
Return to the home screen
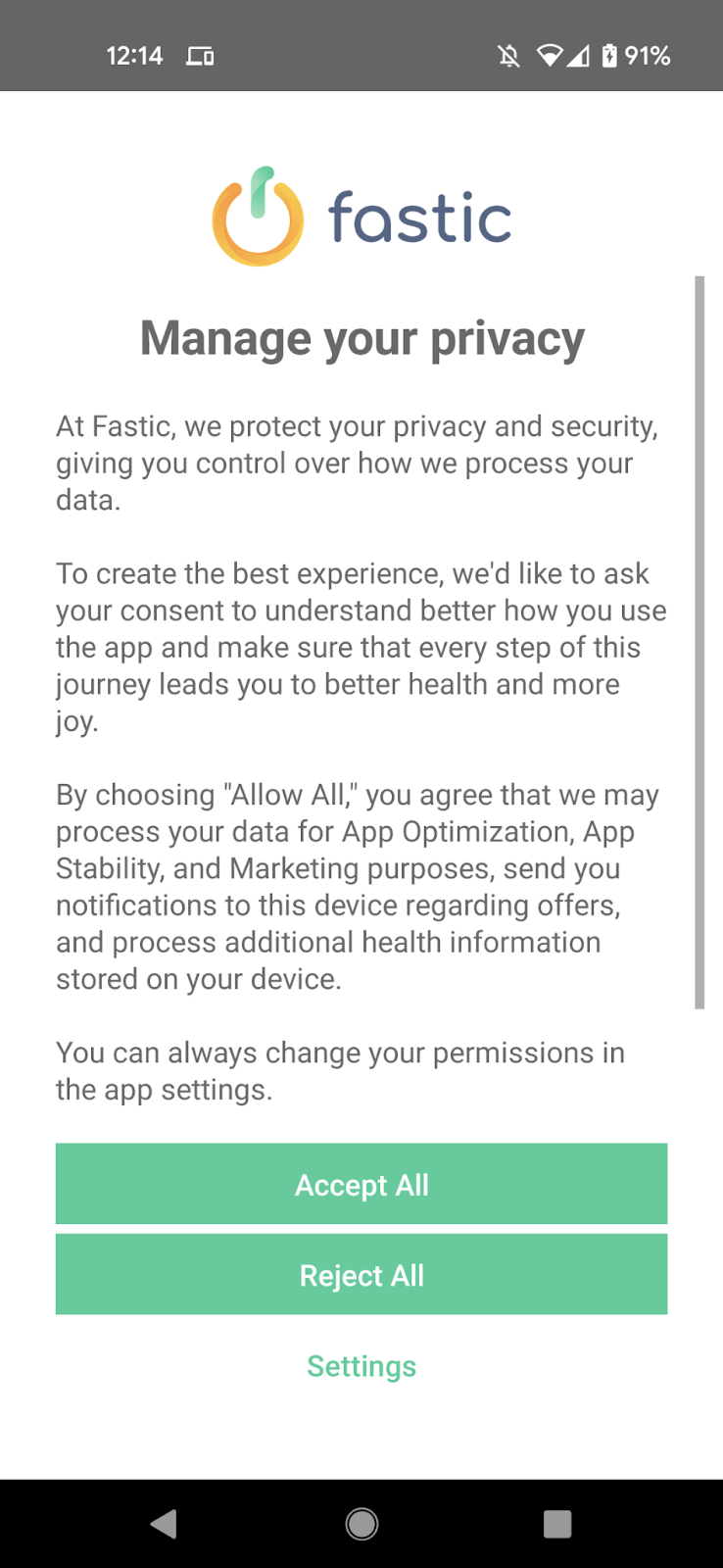(361, 1524)
